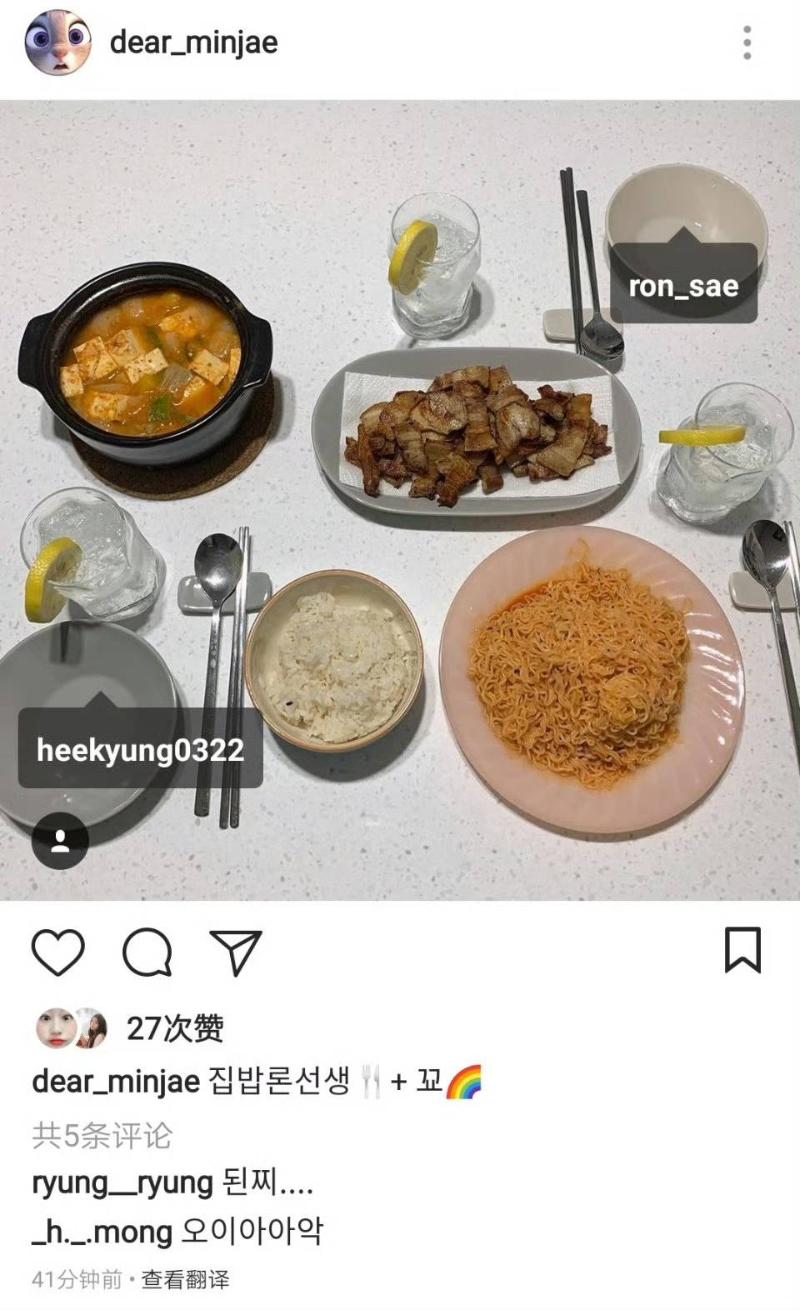Open dear_minjae's profile avatar
The height and width of the screenshot is (1310, 800).
click(x=57, y=43)
